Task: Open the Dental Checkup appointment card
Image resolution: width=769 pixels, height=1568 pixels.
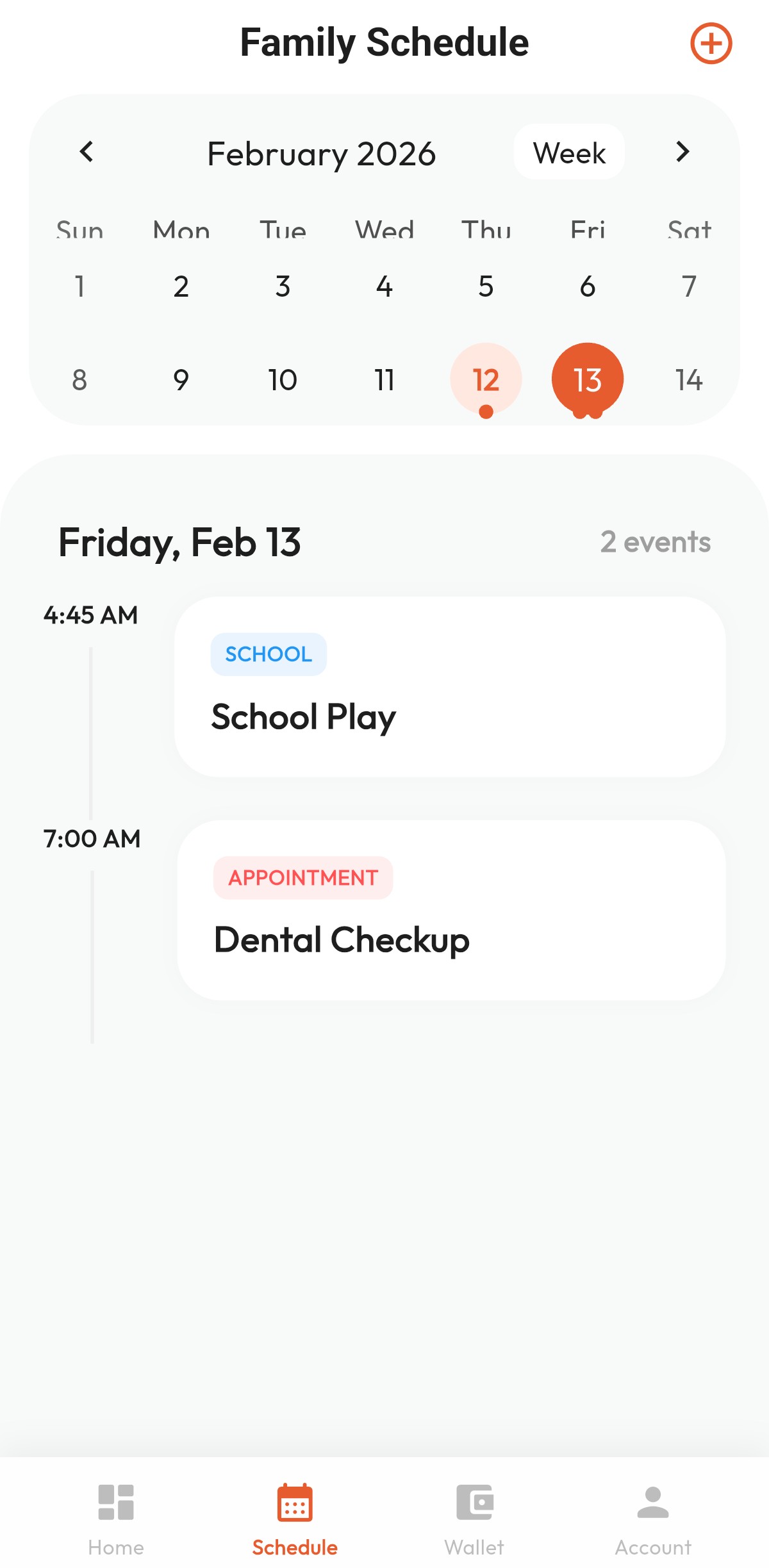Action: 451,910
